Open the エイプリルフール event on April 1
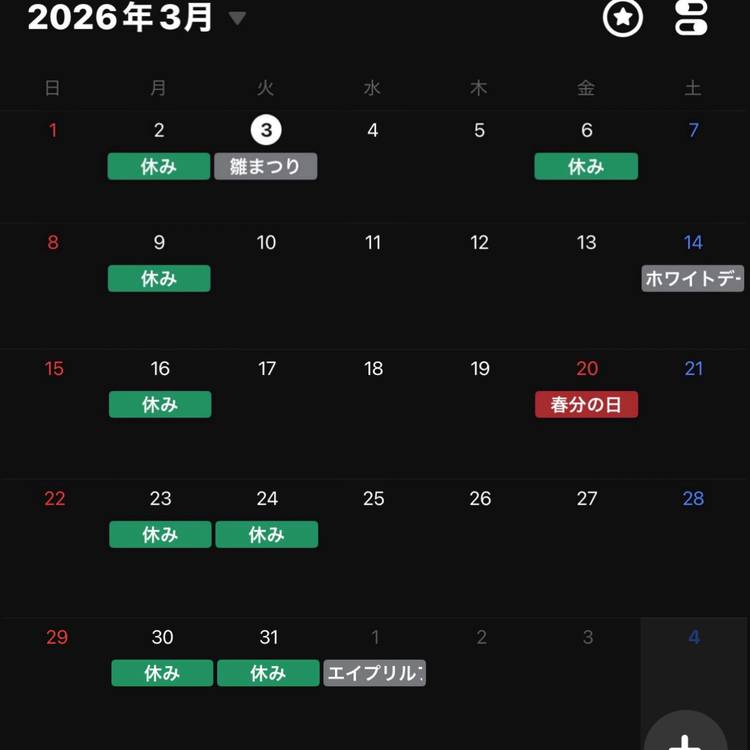The image size is (750, 750). 374,674
